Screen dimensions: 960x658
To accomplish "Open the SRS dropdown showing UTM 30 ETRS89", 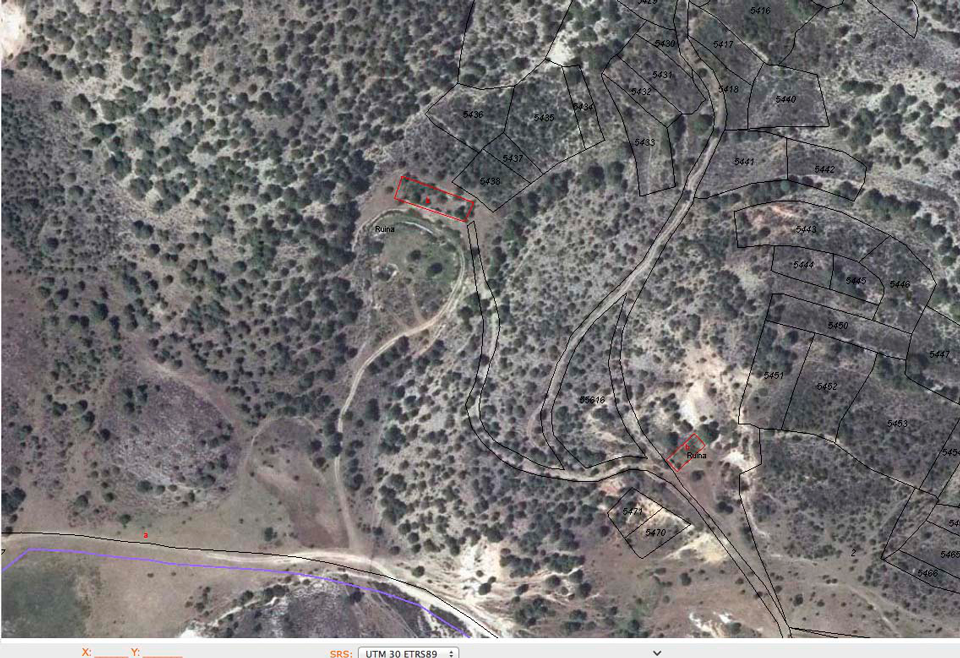I will (x=408, y=652).
